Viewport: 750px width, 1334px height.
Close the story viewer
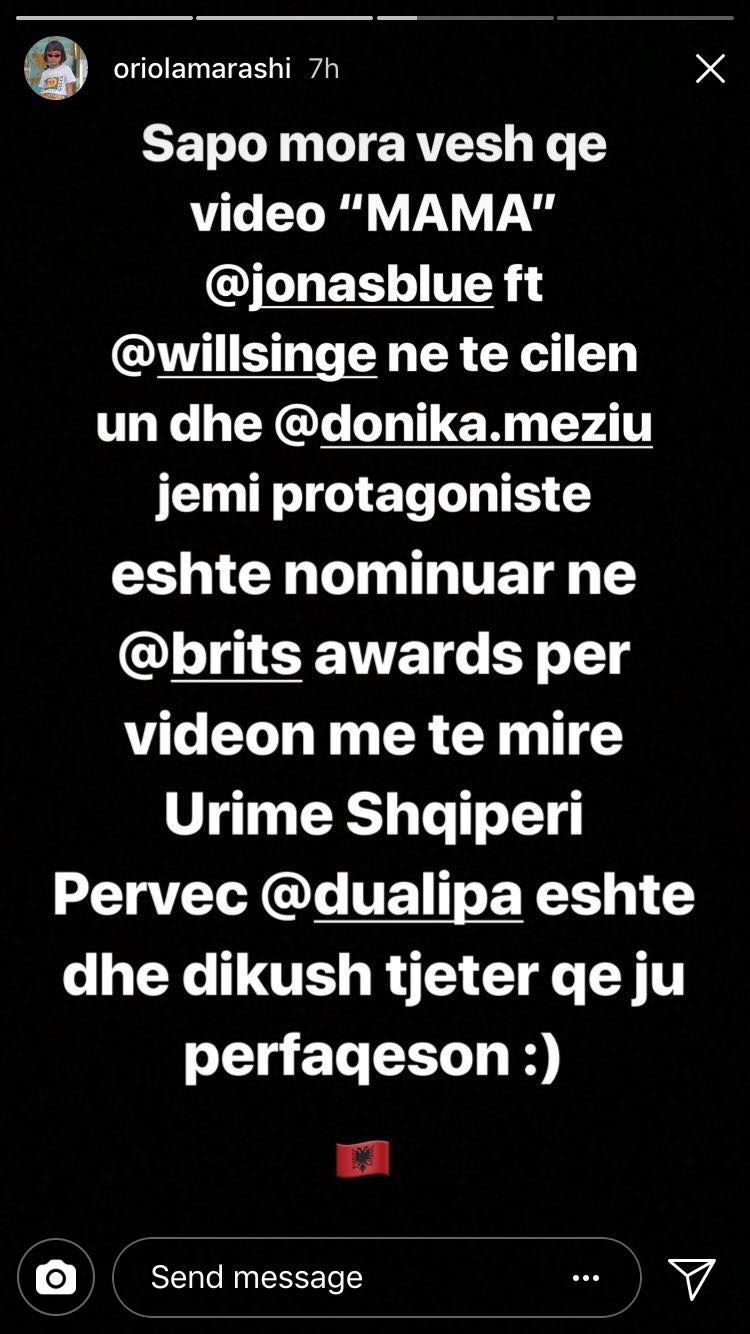[x=710, y=68]
